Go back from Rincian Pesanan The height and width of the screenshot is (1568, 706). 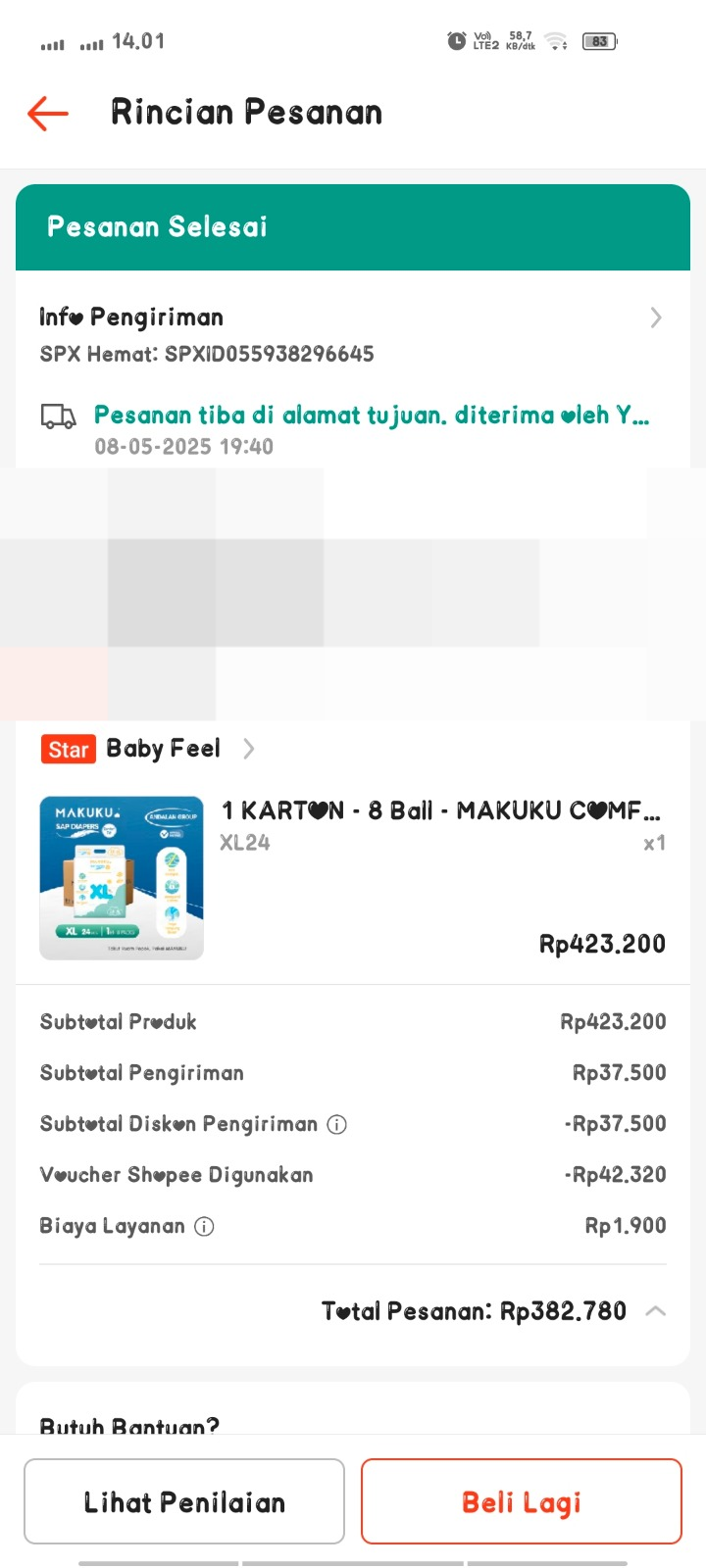point(48,114)
